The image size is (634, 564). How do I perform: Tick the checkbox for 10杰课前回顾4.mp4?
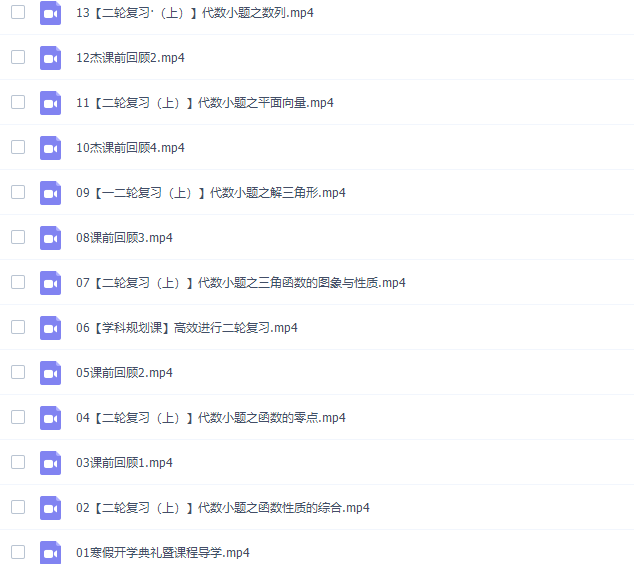point(18,147)
